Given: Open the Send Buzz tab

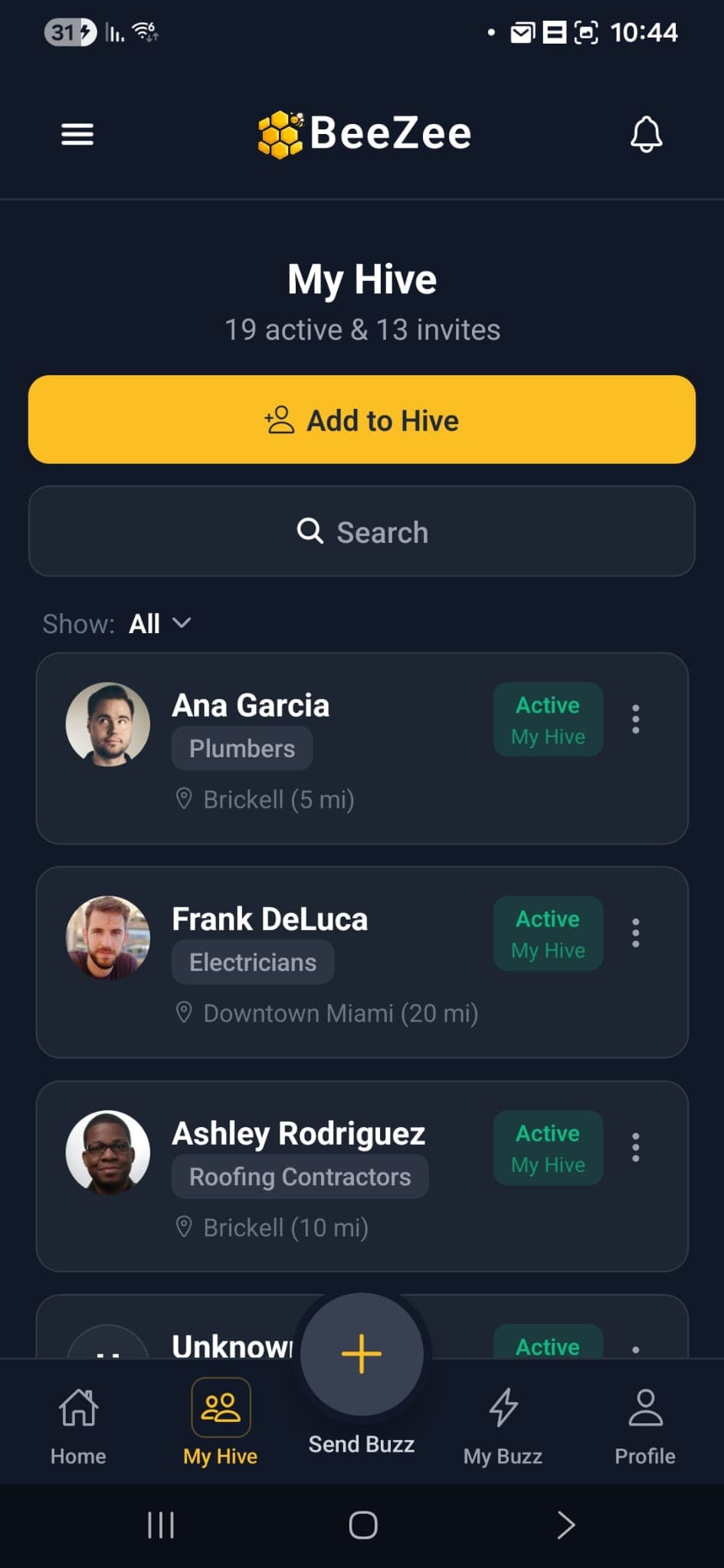Looking at the screenshot, I should [361, 1354].
